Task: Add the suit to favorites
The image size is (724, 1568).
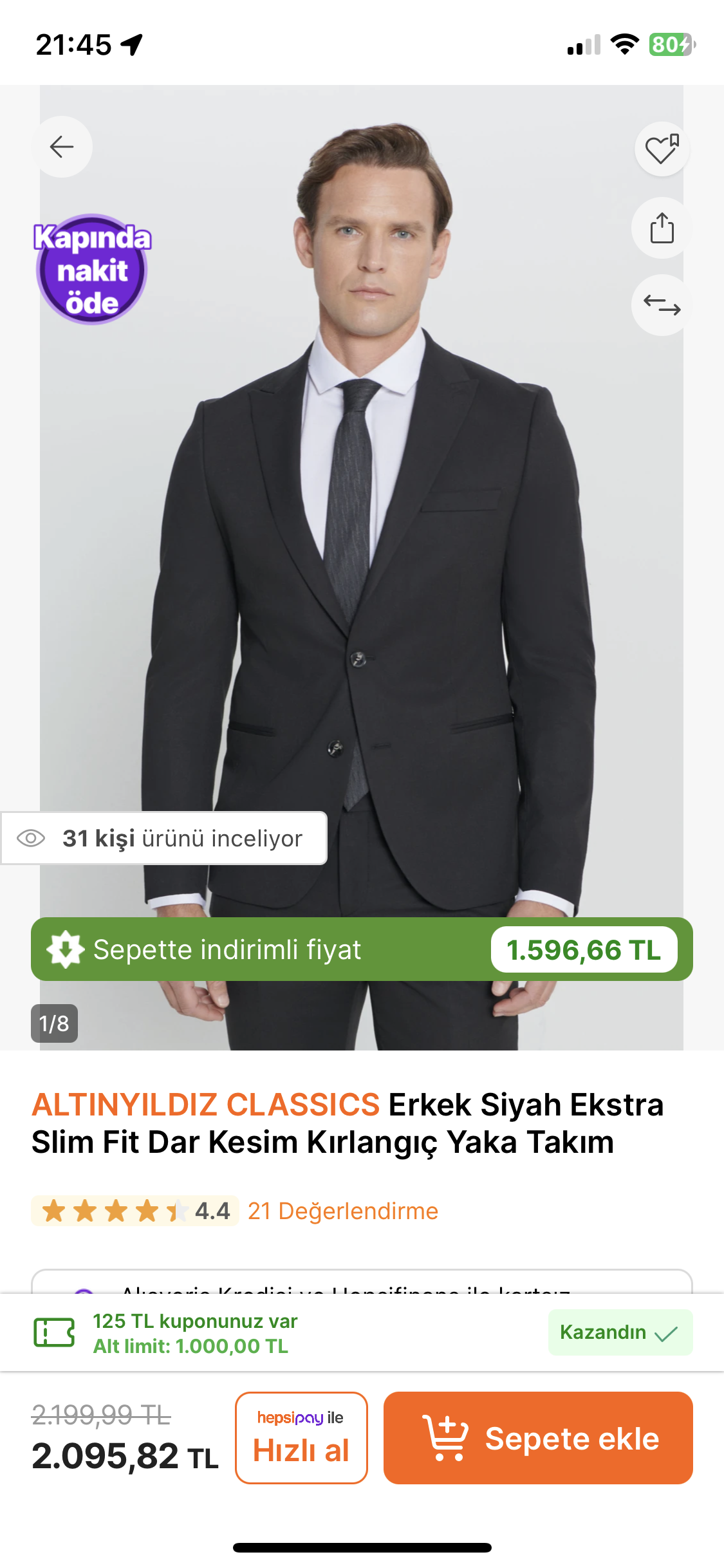Action: [x=662, y=149]
